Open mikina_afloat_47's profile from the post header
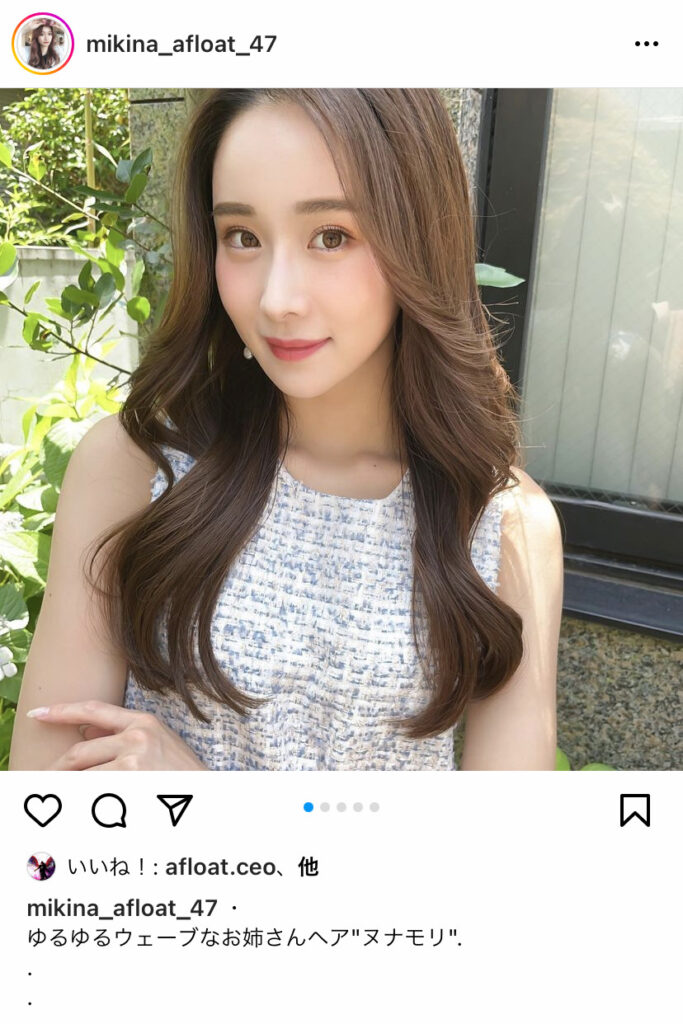This screenshot has height=1024, width=683. click(181, 44)
